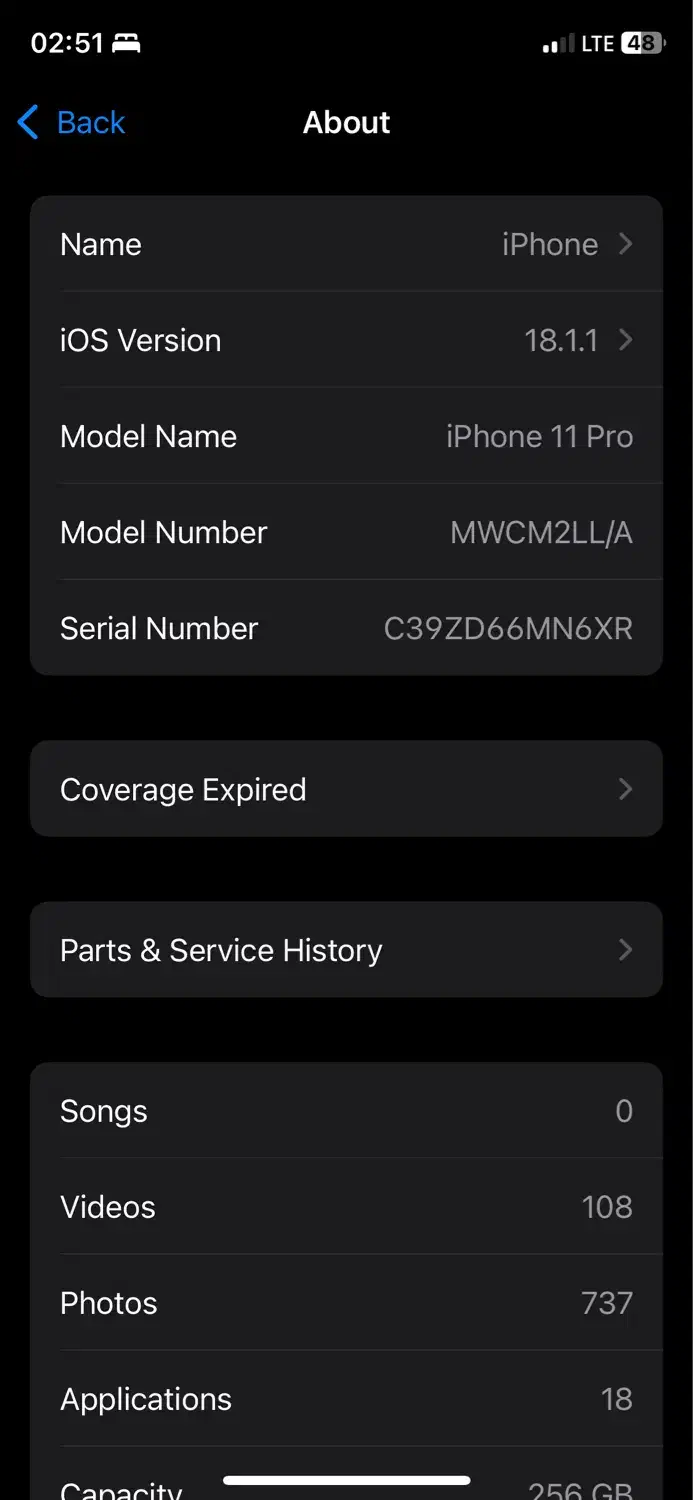
Task: Tap the Model Number row to toggle format
Action: coord(346,532)
